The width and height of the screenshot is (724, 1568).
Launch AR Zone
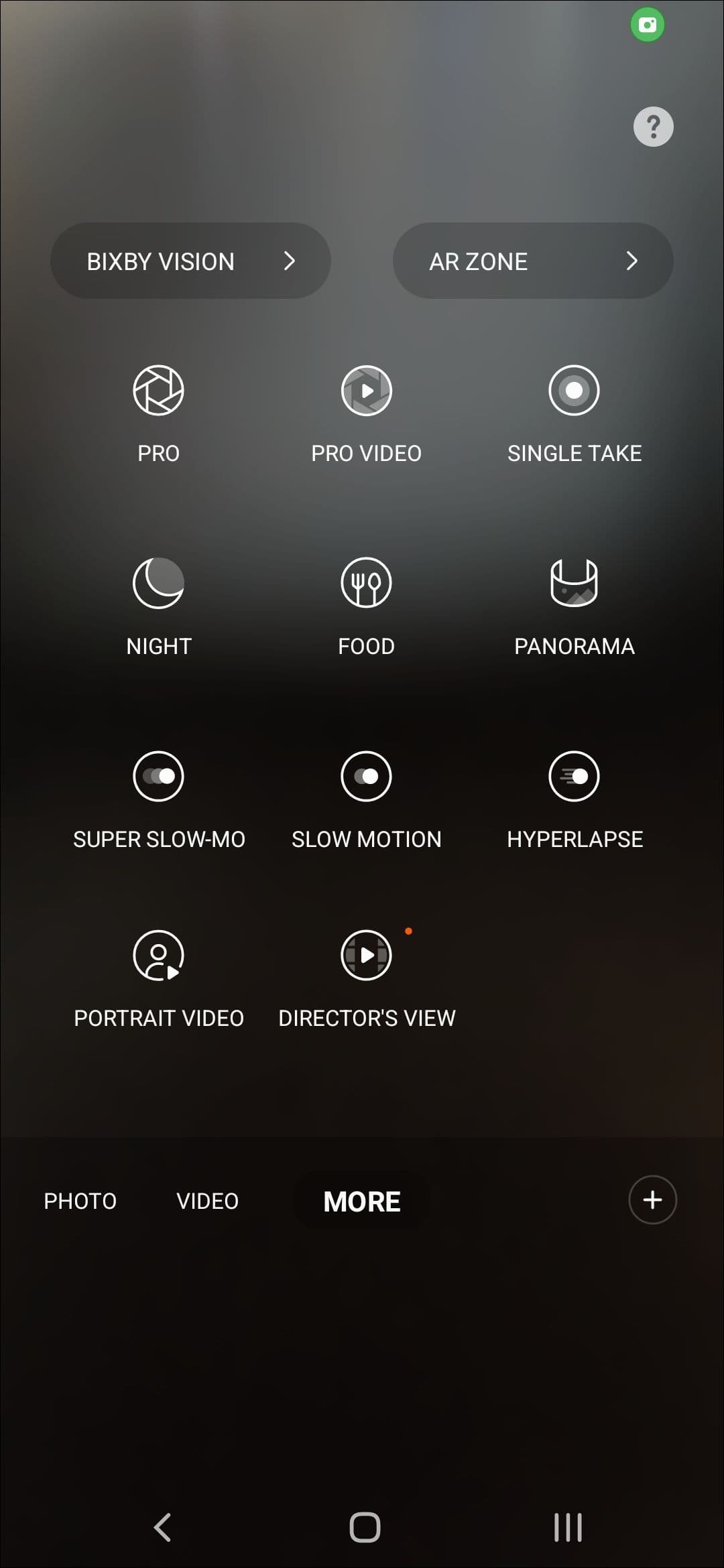point(532,261)
